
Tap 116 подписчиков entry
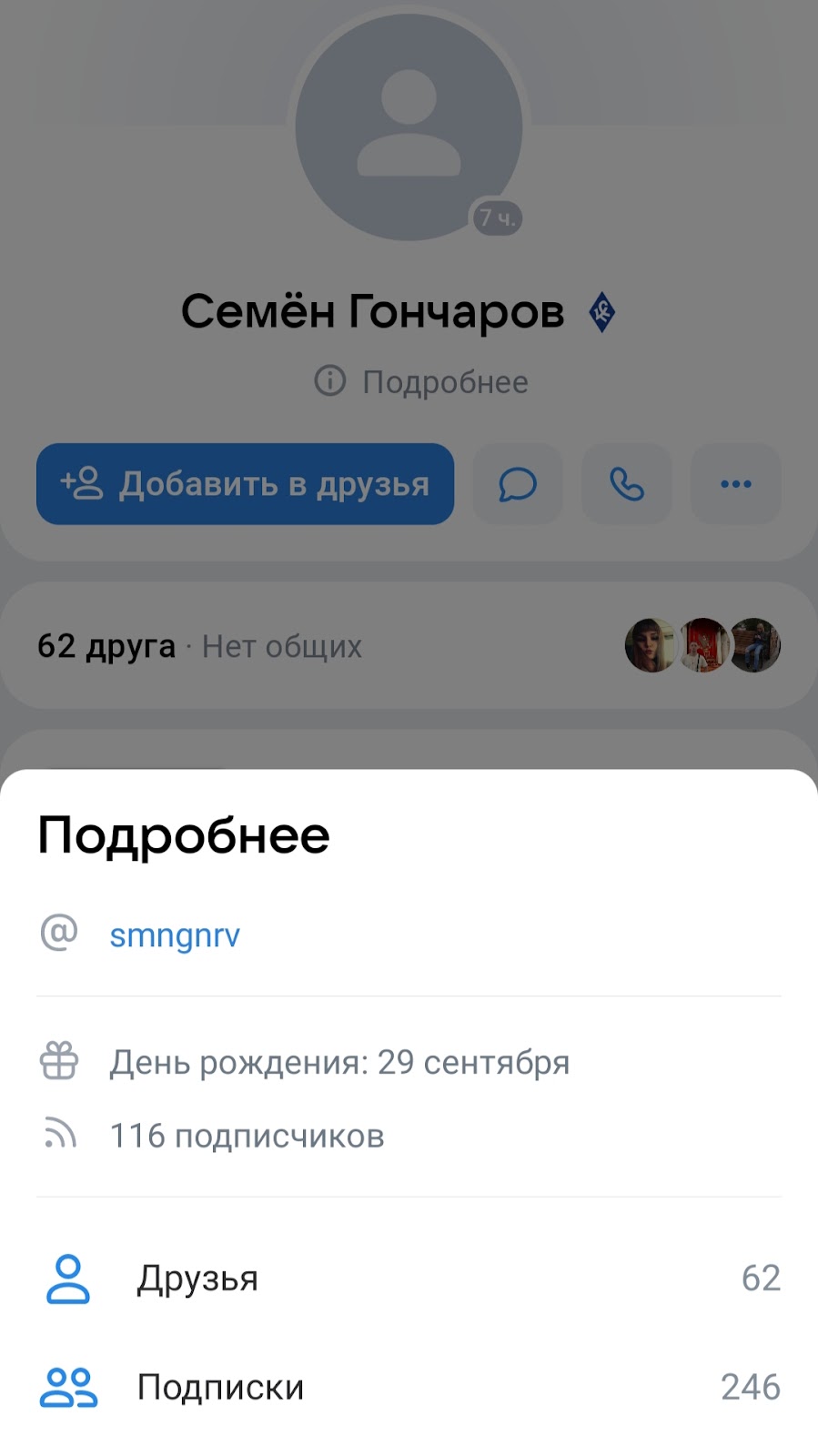[247, 1134]
